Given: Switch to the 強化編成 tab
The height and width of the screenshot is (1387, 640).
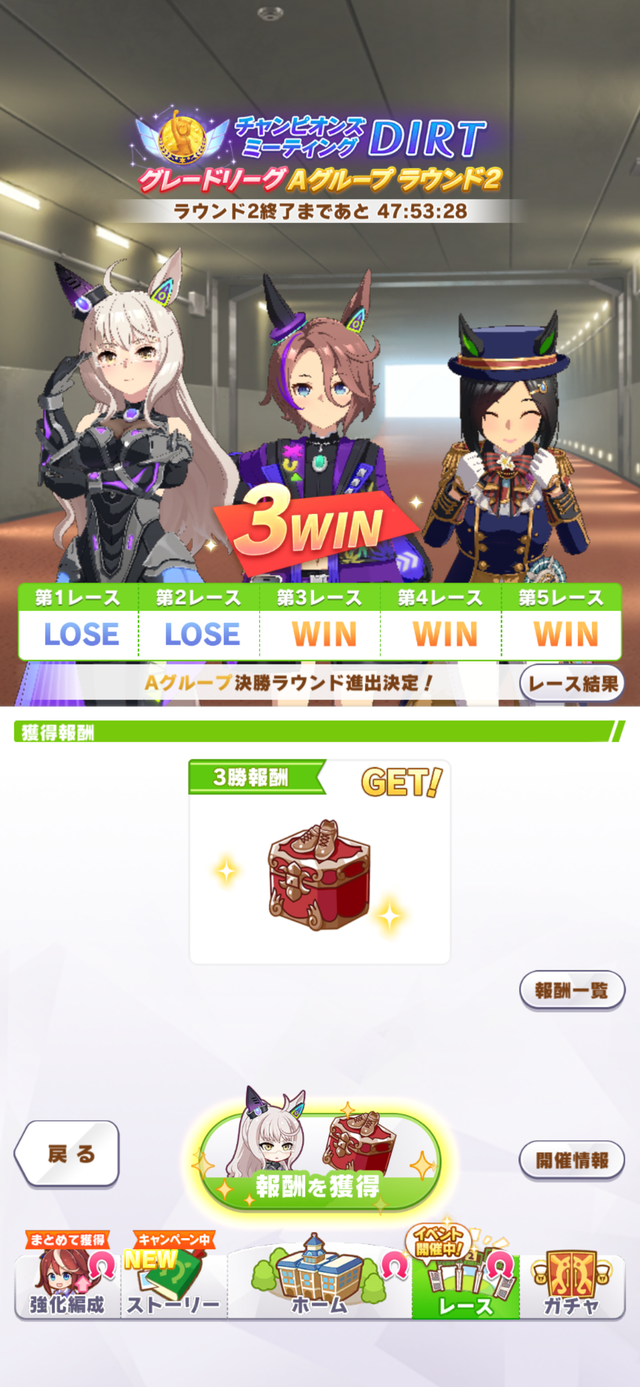Looking at the screenshot, I should 67,1286.
